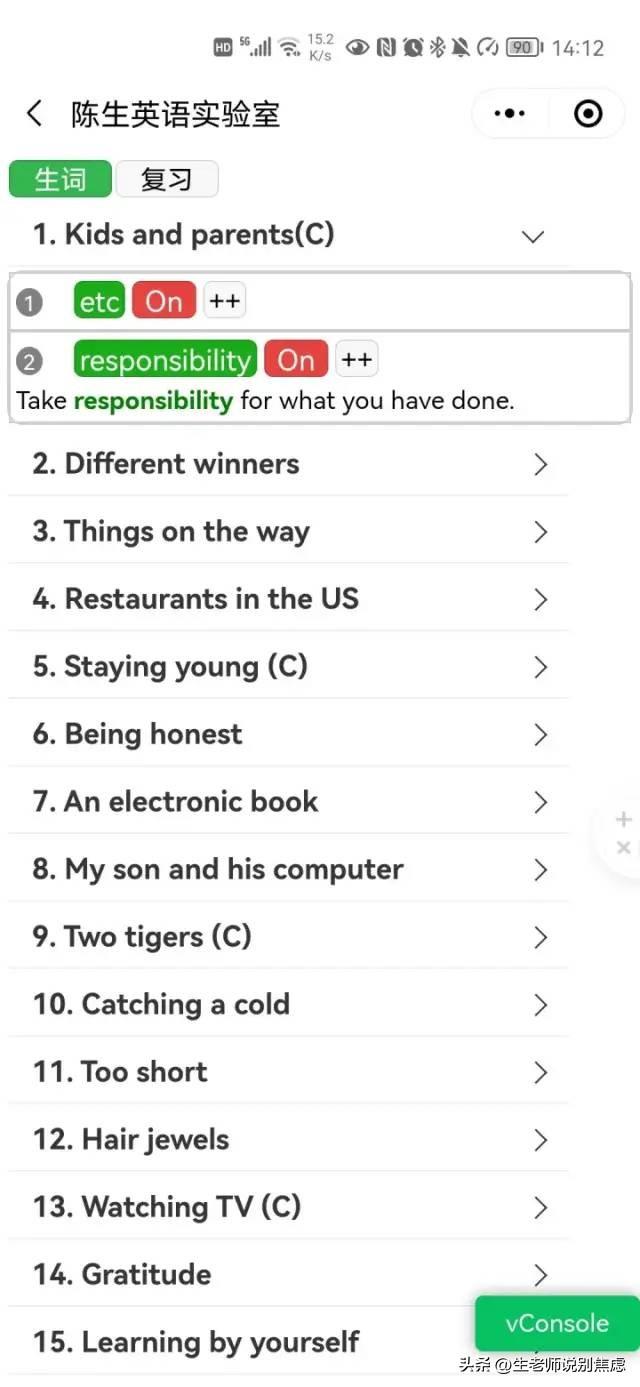Expand 6. Being honest

click(x=289, y=734)
